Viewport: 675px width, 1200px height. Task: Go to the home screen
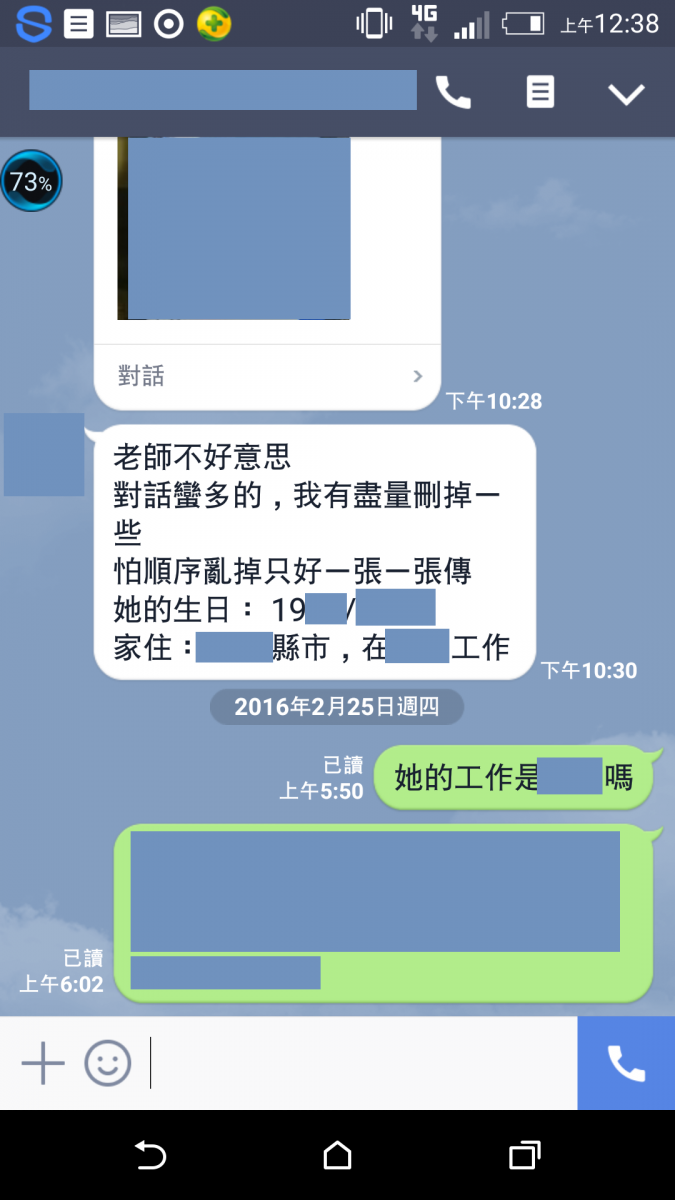pos(338,1156)
